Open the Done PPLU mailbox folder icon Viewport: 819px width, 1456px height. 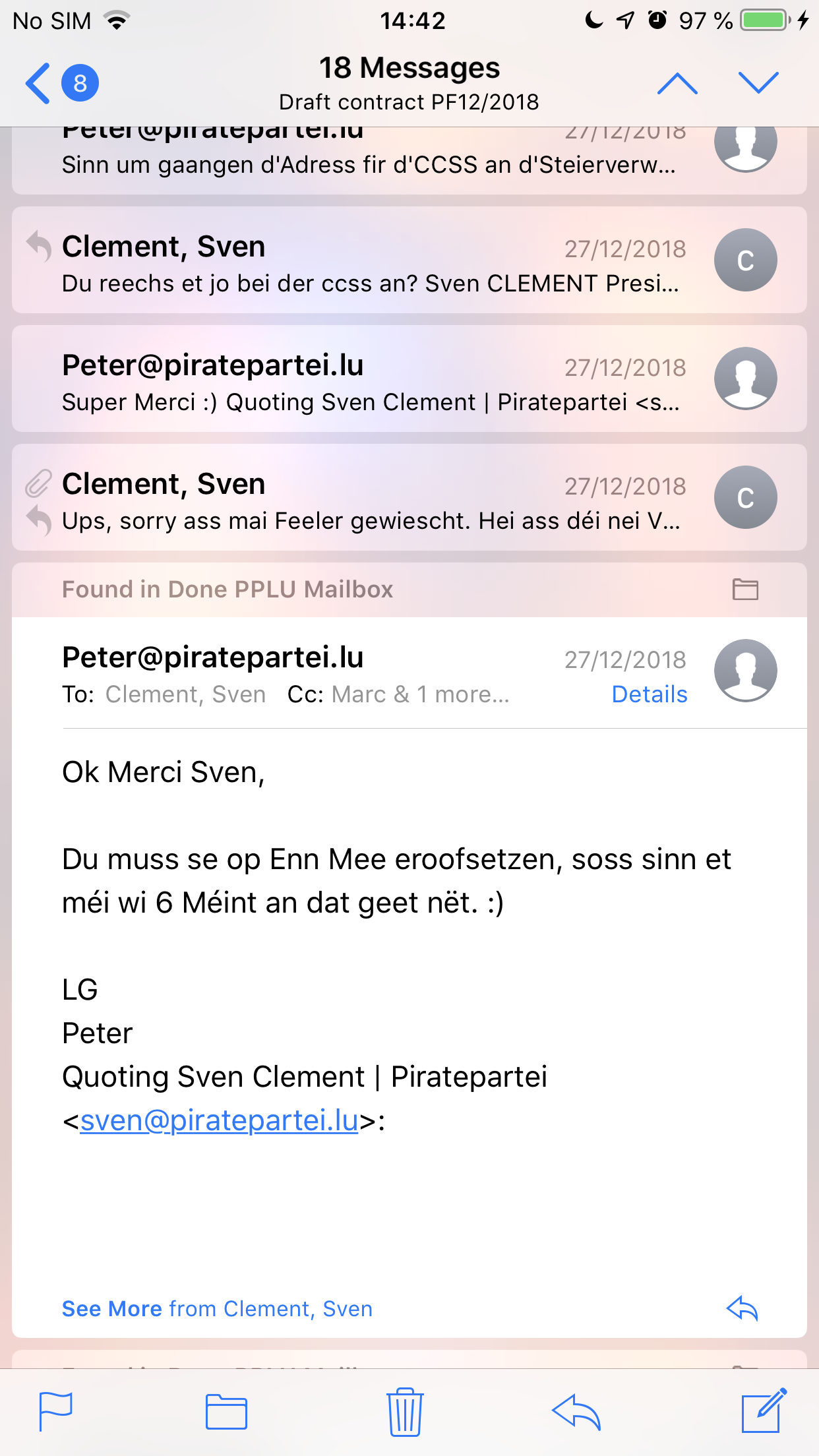point(745,589)
